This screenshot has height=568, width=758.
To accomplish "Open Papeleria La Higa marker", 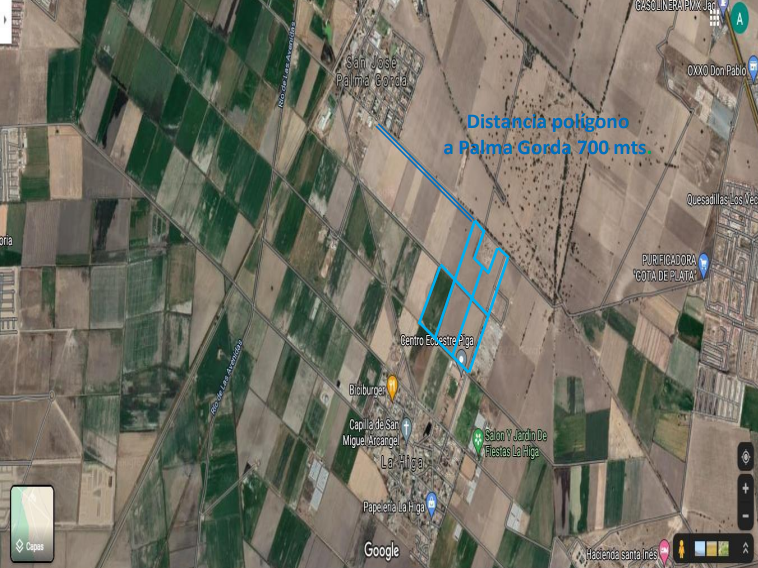I will click(x=431, y=499).
